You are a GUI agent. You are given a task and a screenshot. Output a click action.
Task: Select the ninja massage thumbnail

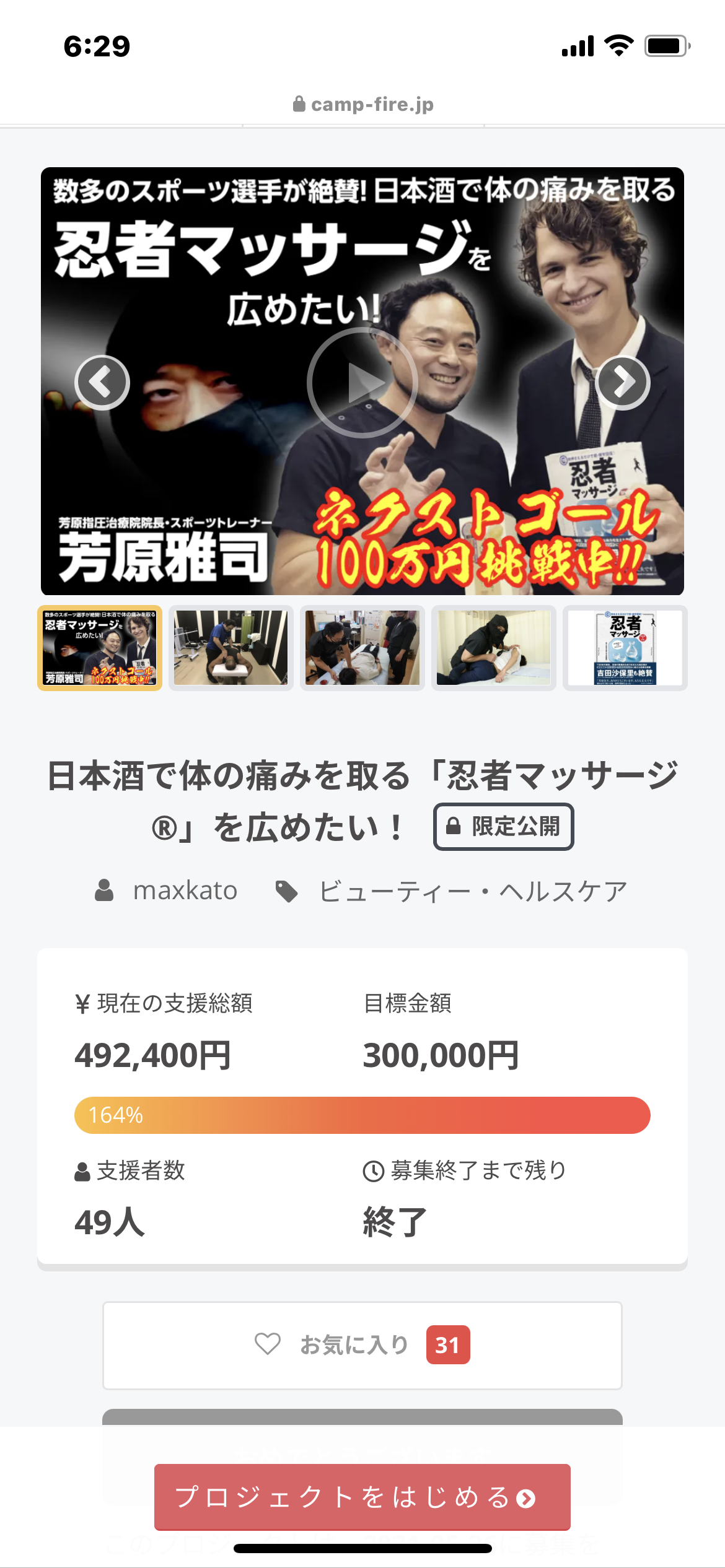click(x=494, y=648)
